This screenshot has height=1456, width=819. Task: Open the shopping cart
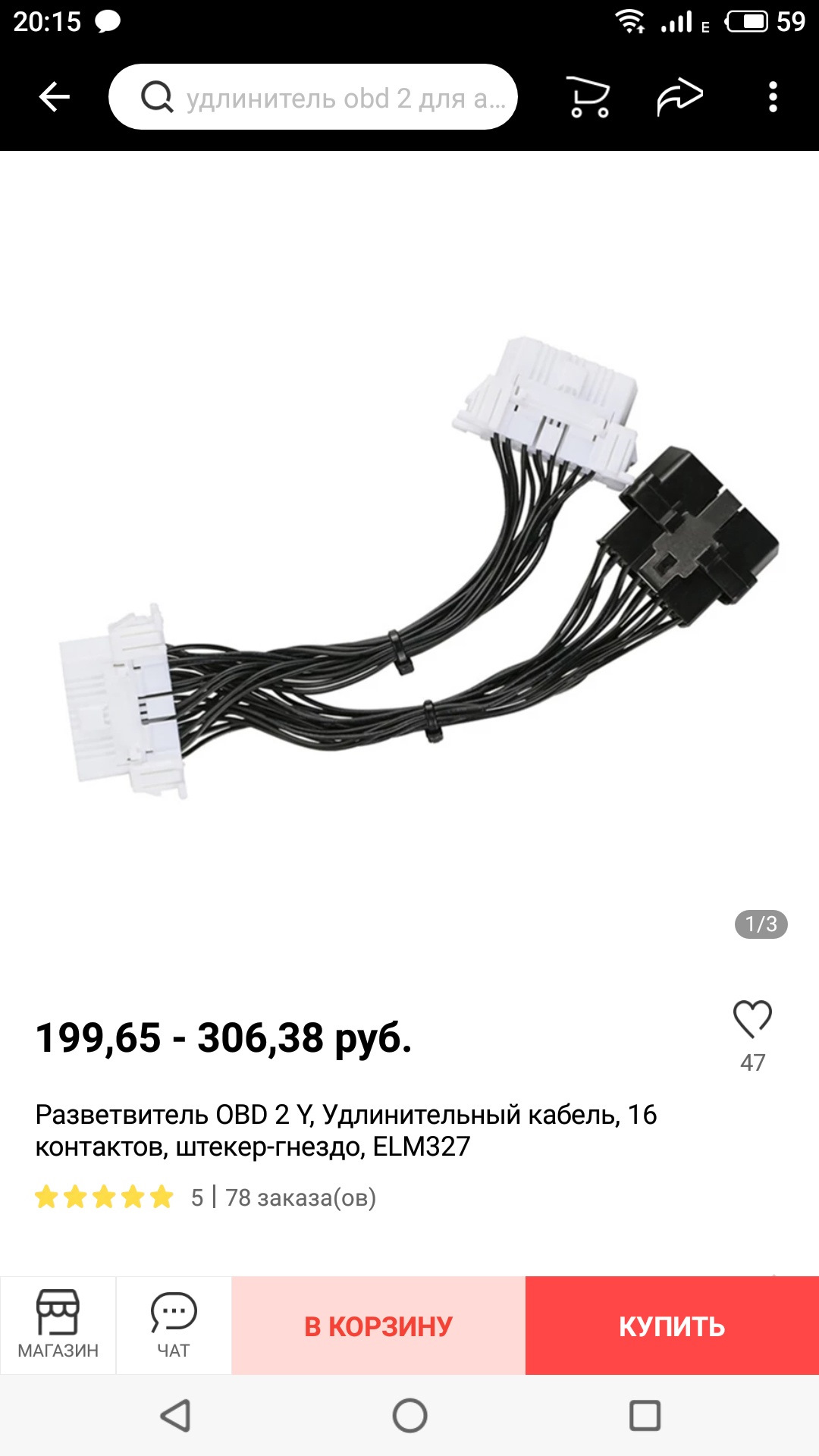(x=589, y=97)
